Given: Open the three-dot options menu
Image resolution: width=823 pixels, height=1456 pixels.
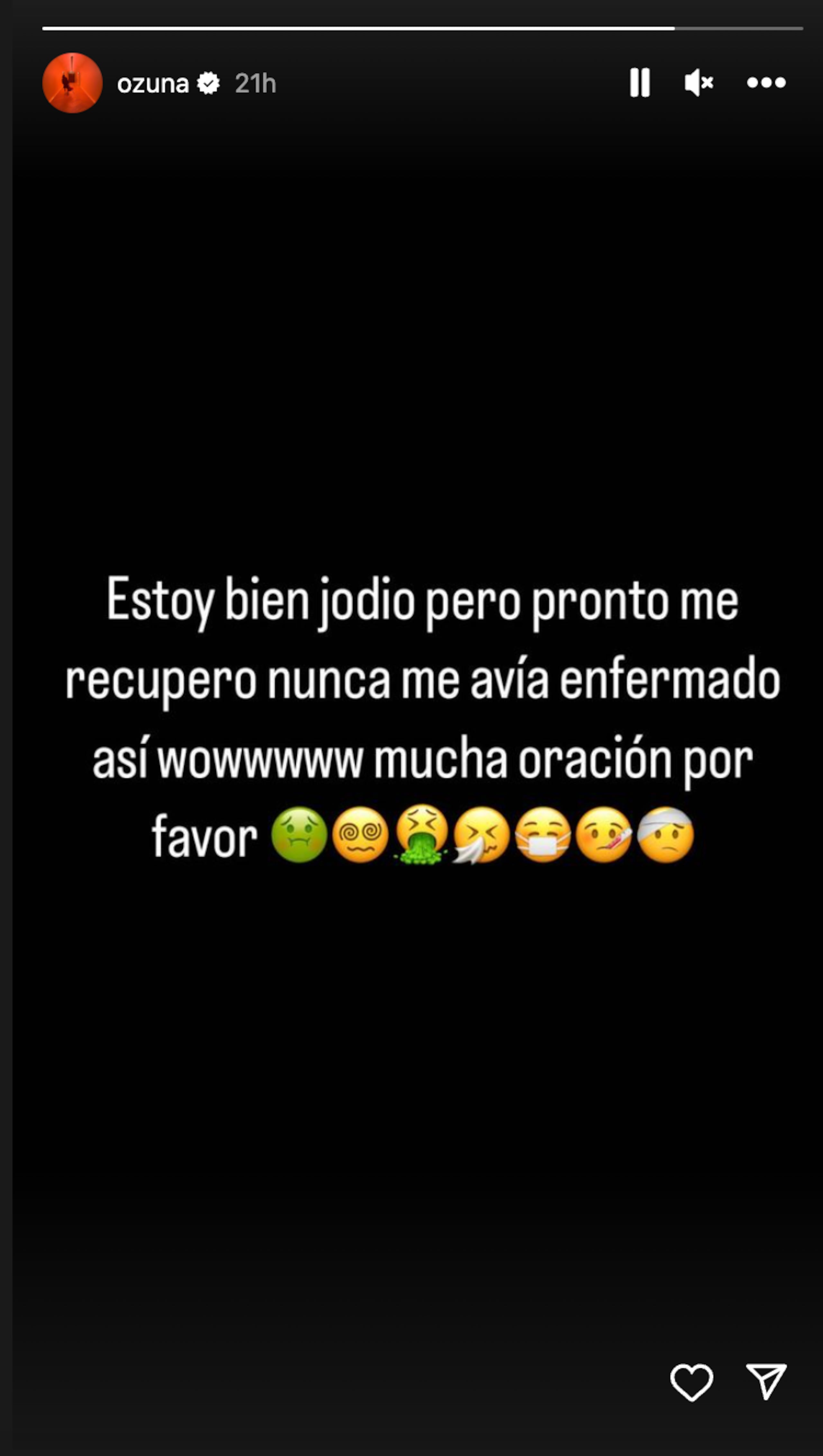Looking at the screenshot, I should [x=766, y=83].
